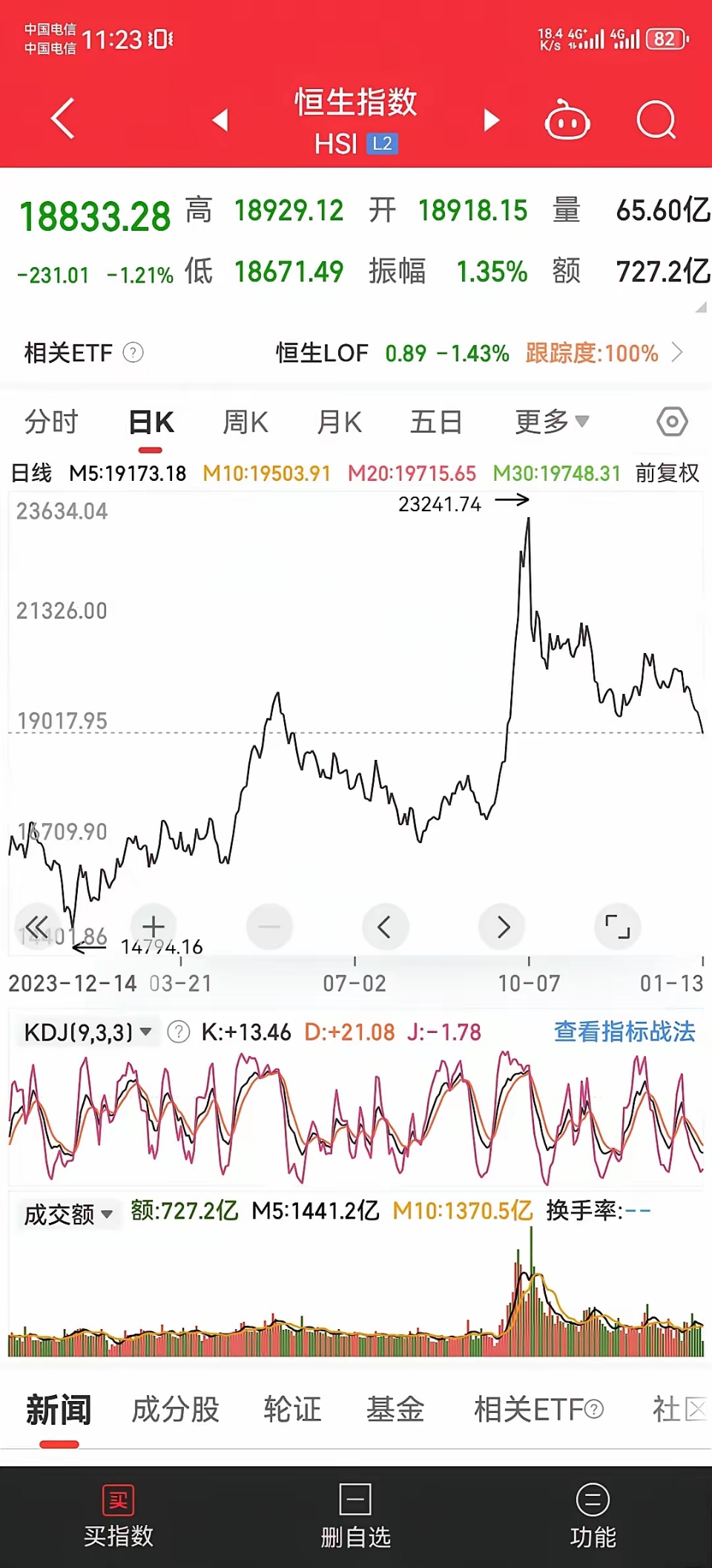Image resolution: width=712 pixels, height=1568 pixels.
Task: Zoom in on the chart with plus icon
Action: (x=153, y=926)
